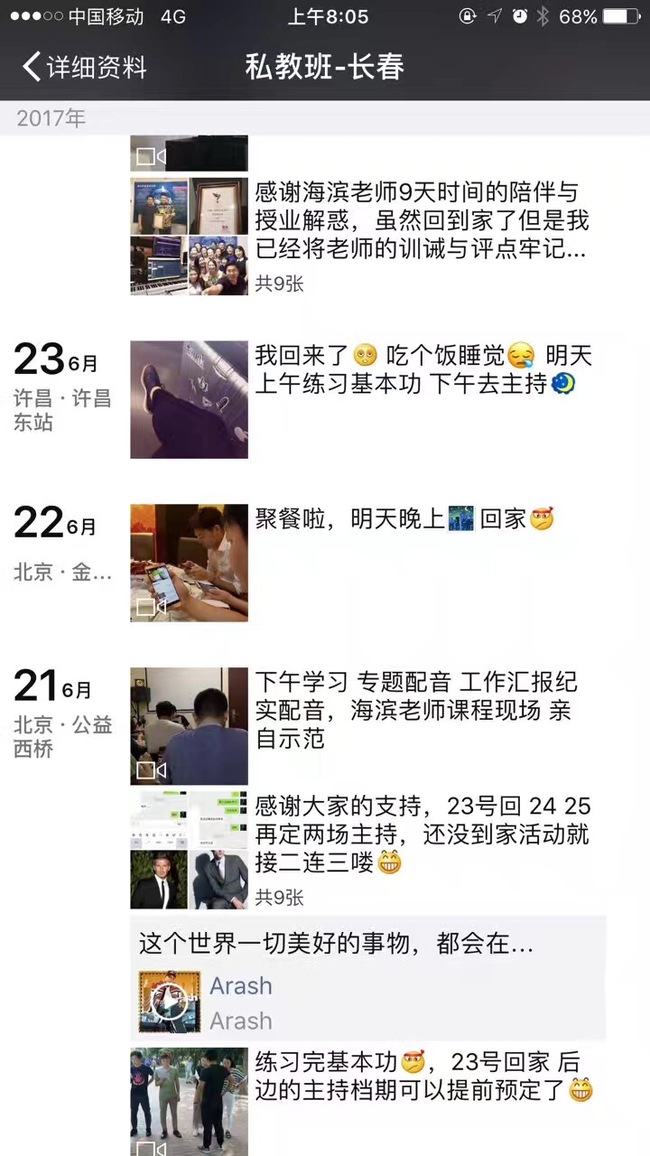
Task: Play the June 21 video 下午学习 专题配音
Action: pos(189,726)
